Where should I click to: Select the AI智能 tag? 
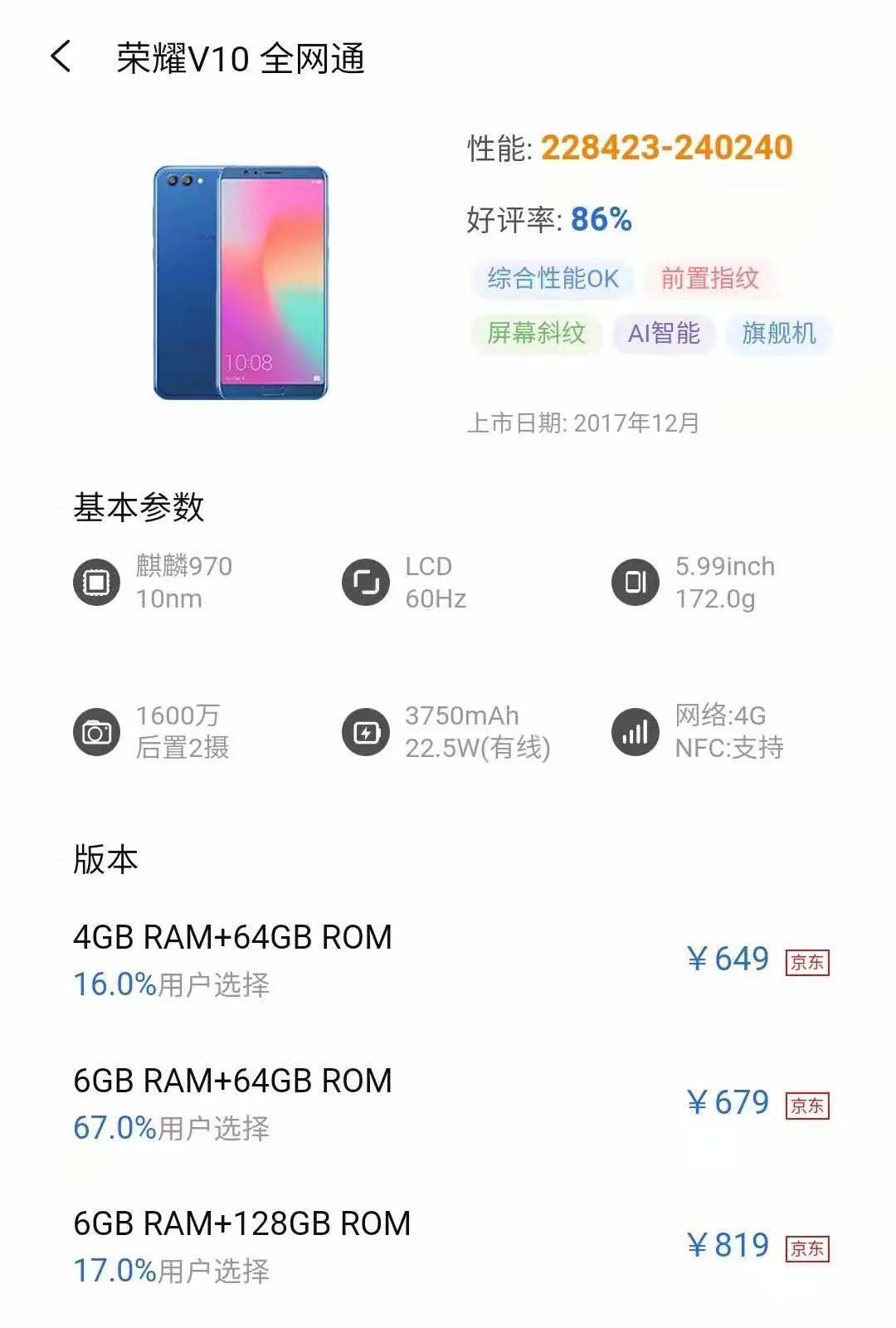pos(664,333)
